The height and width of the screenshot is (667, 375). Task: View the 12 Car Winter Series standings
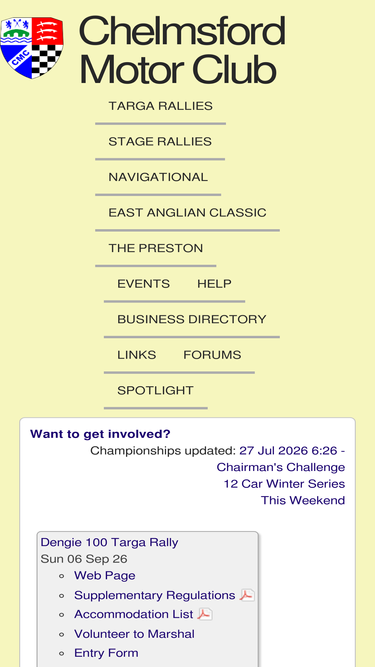[x=284, y=484]
